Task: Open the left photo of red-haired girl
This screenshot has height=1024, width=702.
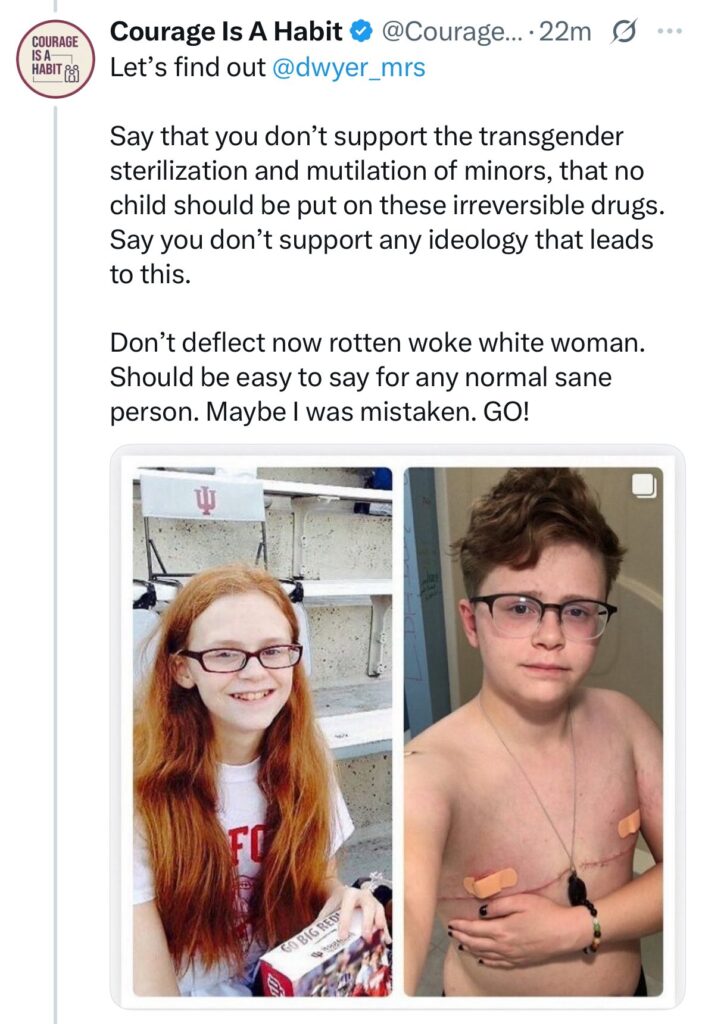Action: tap(262, 730)
